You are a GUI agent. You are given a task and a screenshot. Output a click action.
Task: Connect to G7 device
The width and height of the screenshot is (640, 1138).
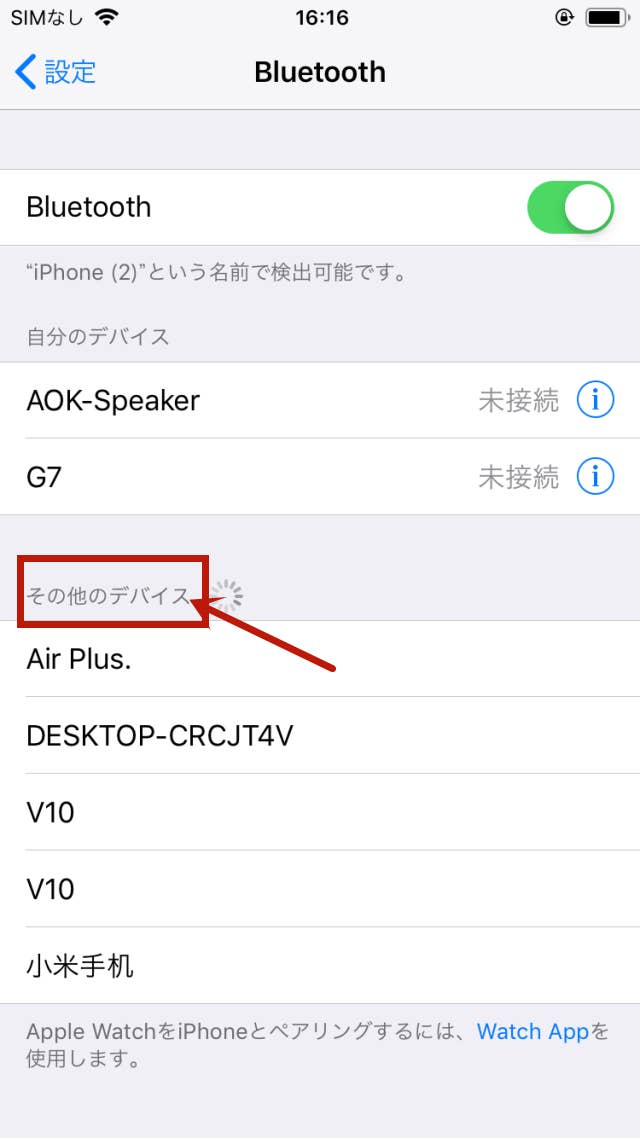point(320,477)
